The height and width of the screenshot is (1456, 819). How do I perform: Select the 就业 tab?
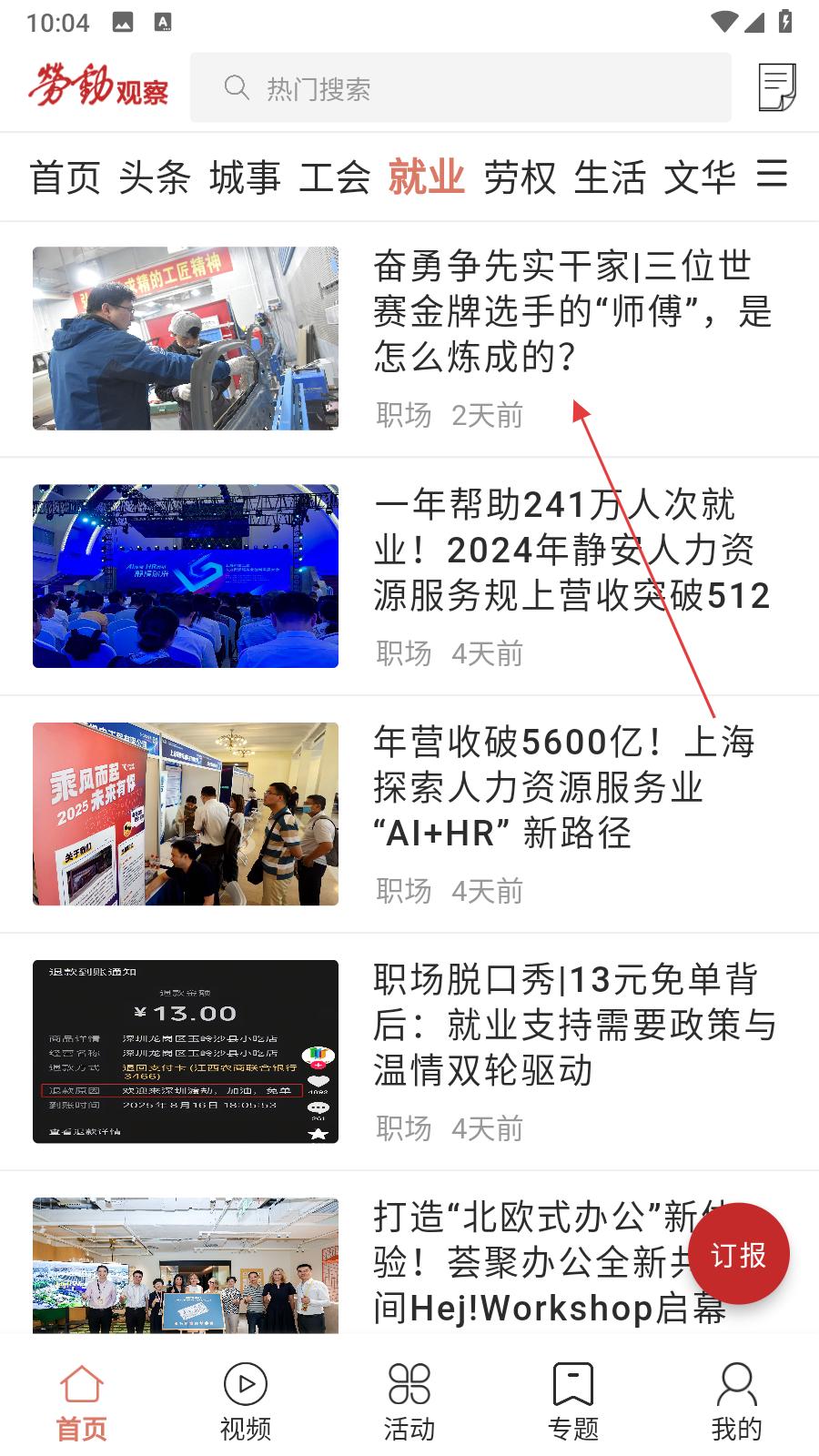426,177
